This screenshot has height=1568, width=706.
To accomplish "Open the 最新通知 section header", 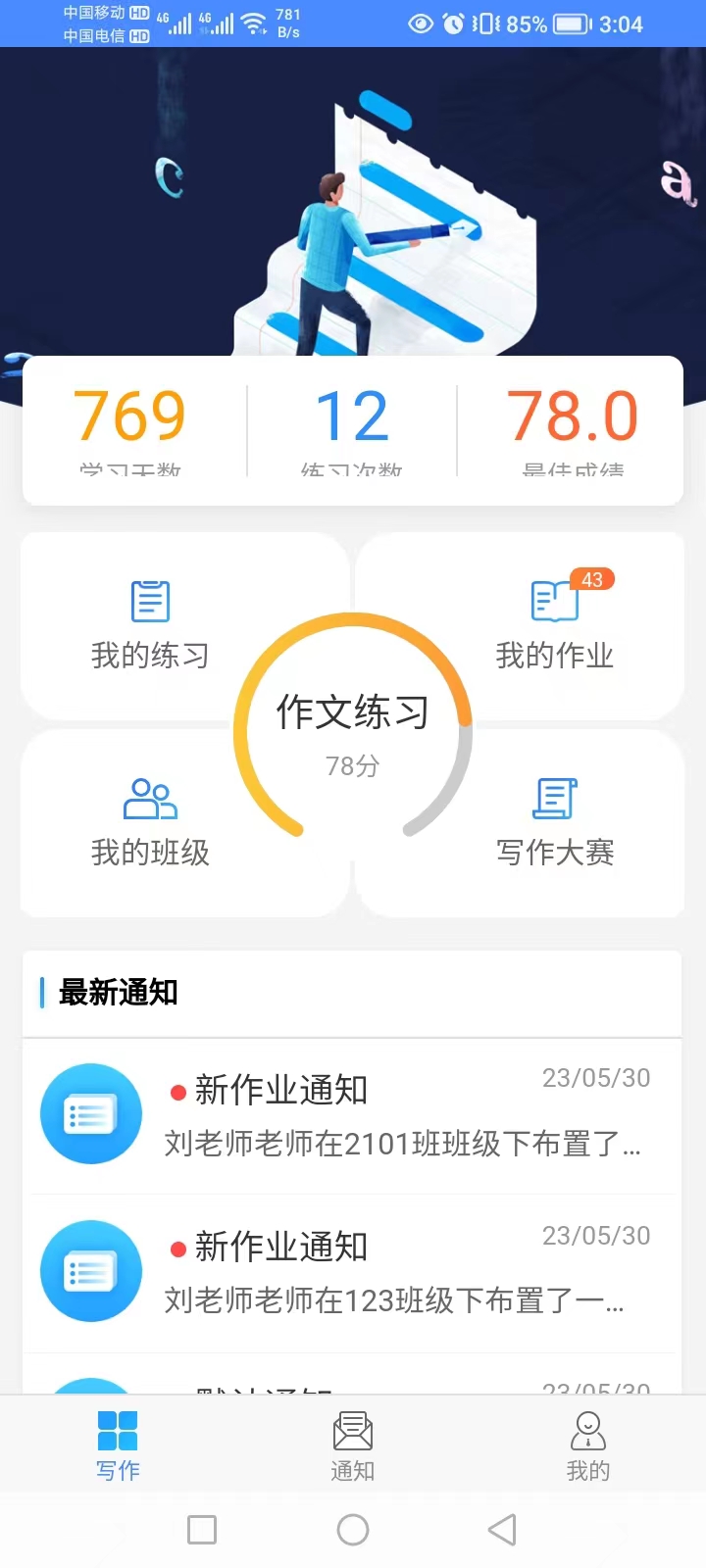I will (116, 993).
